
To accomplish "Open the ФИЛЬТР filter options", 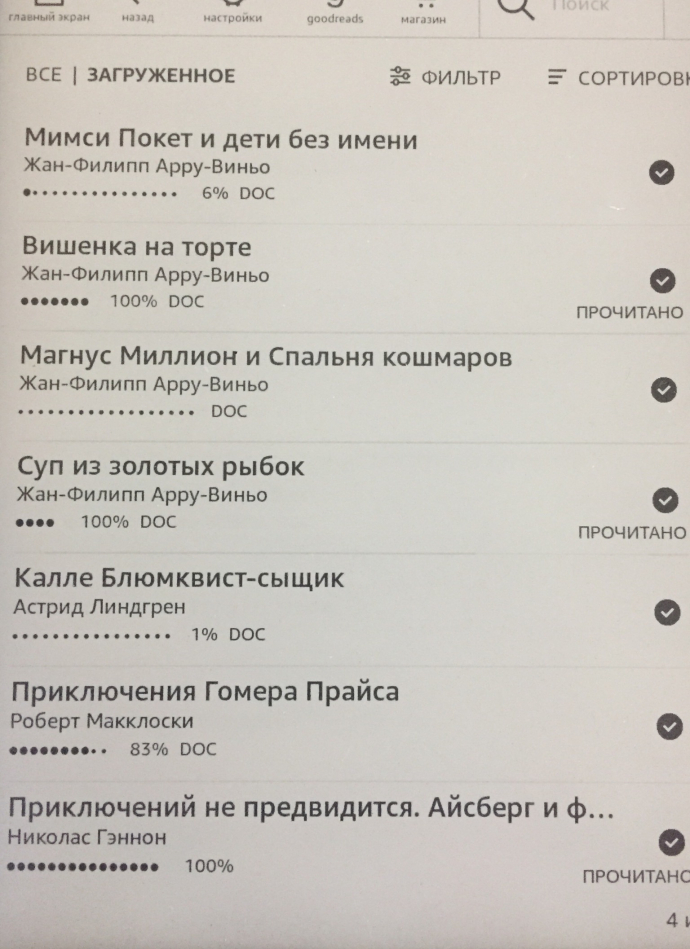I will (444, 78).
